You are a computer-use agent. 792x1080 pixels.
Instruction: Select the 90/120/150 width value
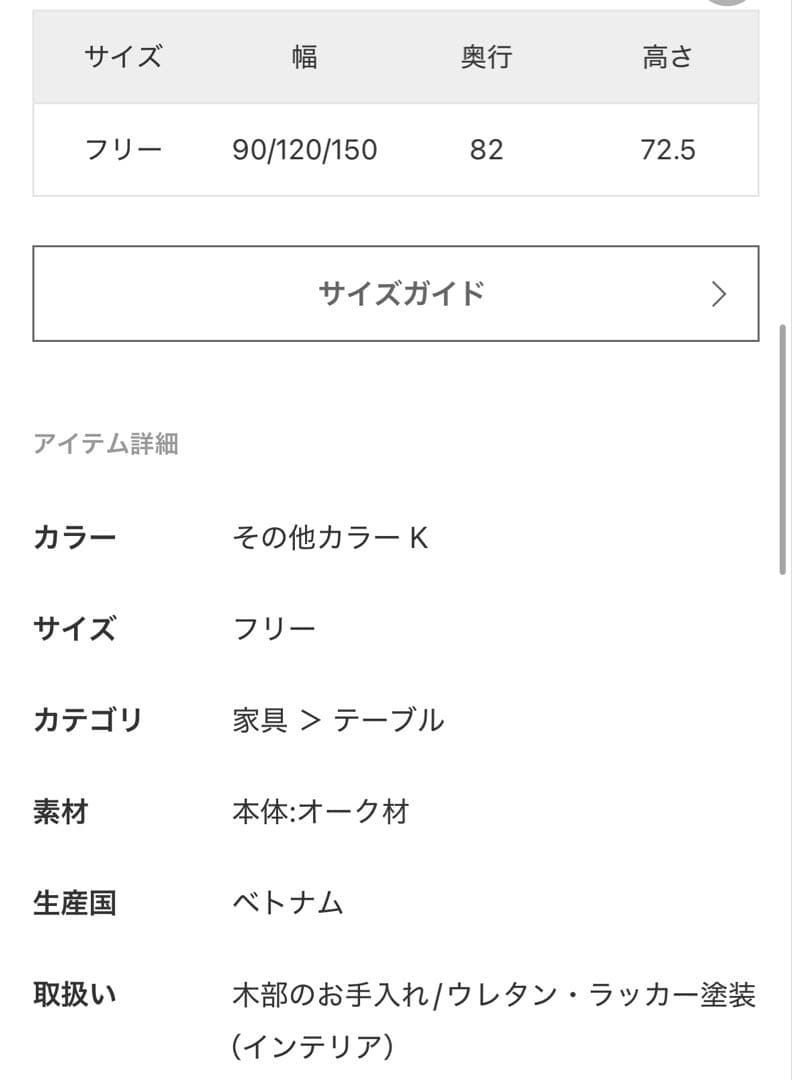(303, 150)
